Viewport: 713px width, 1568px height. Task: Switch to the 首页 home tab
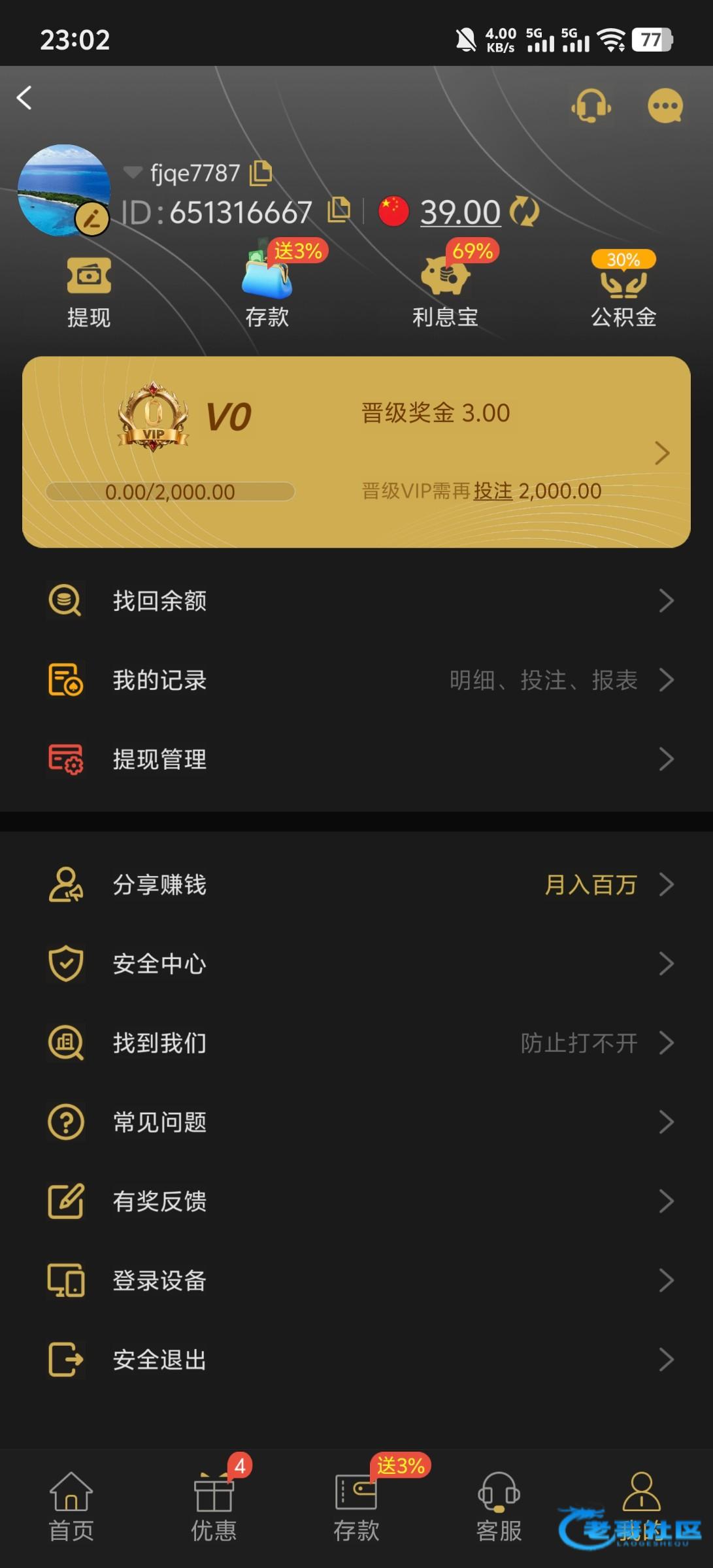coord(71,1506)
